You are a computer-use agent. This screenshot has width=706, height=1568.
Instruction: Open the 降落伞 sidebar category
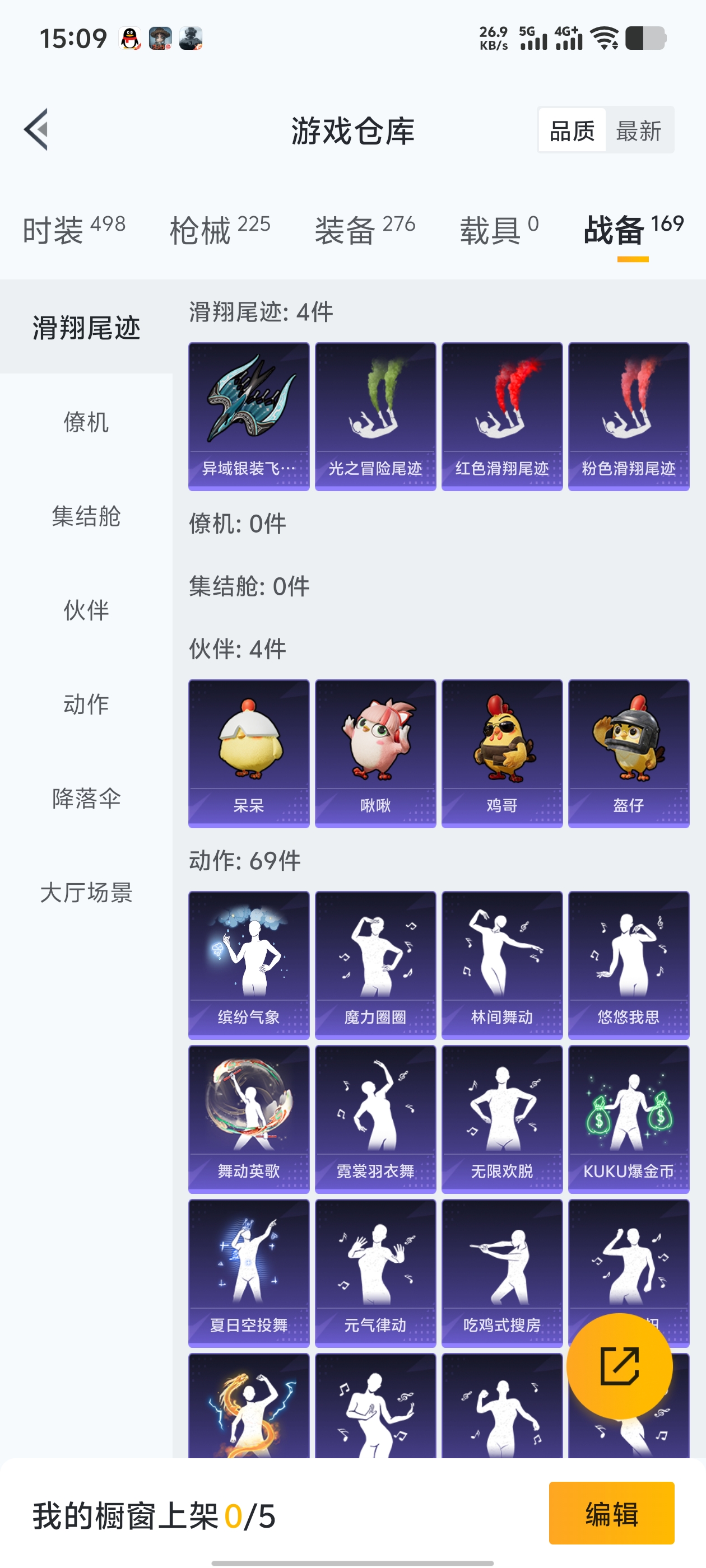tap(86, 799)
